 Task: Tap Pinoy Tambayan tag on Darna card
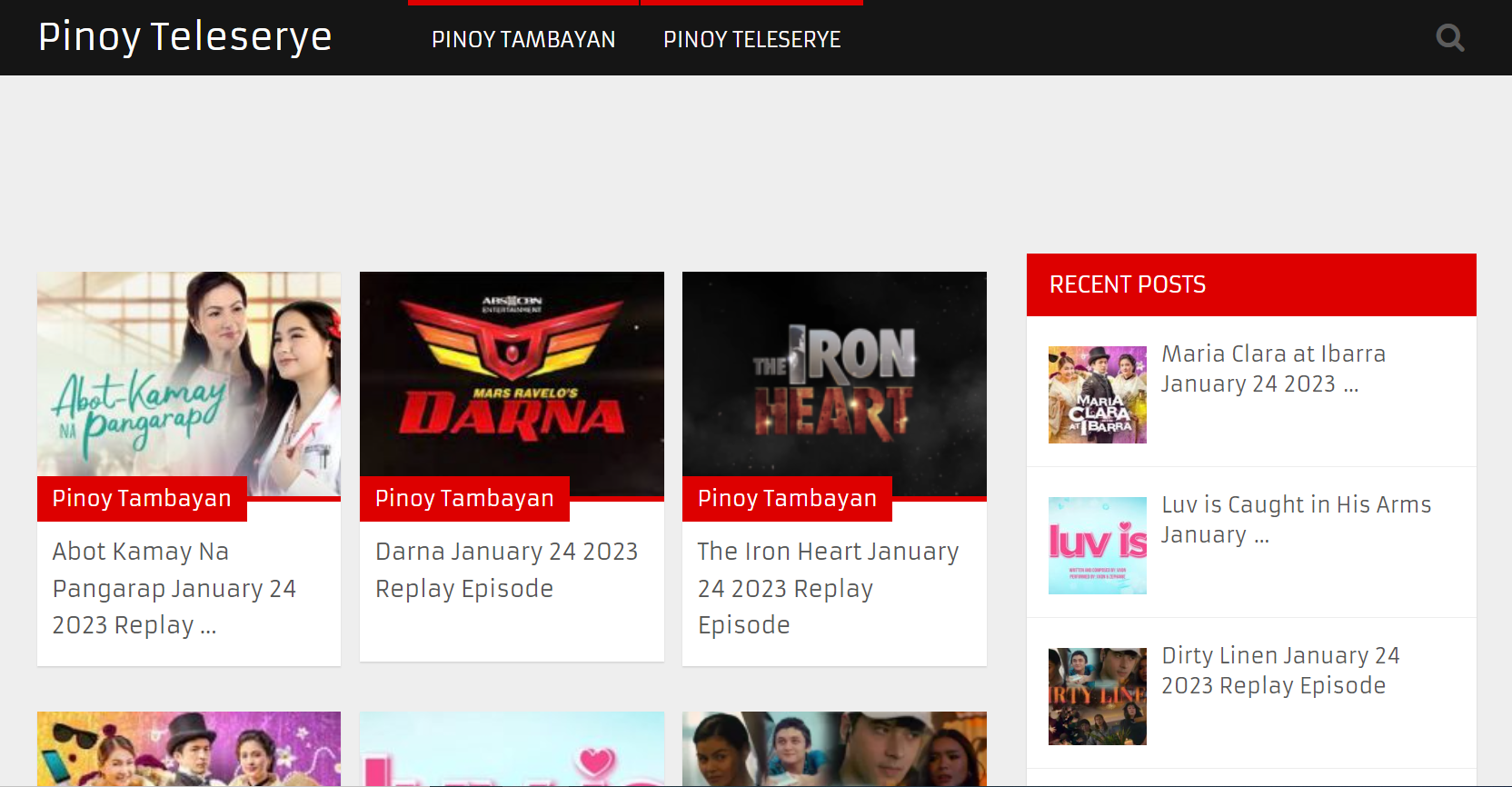point(464,499)
